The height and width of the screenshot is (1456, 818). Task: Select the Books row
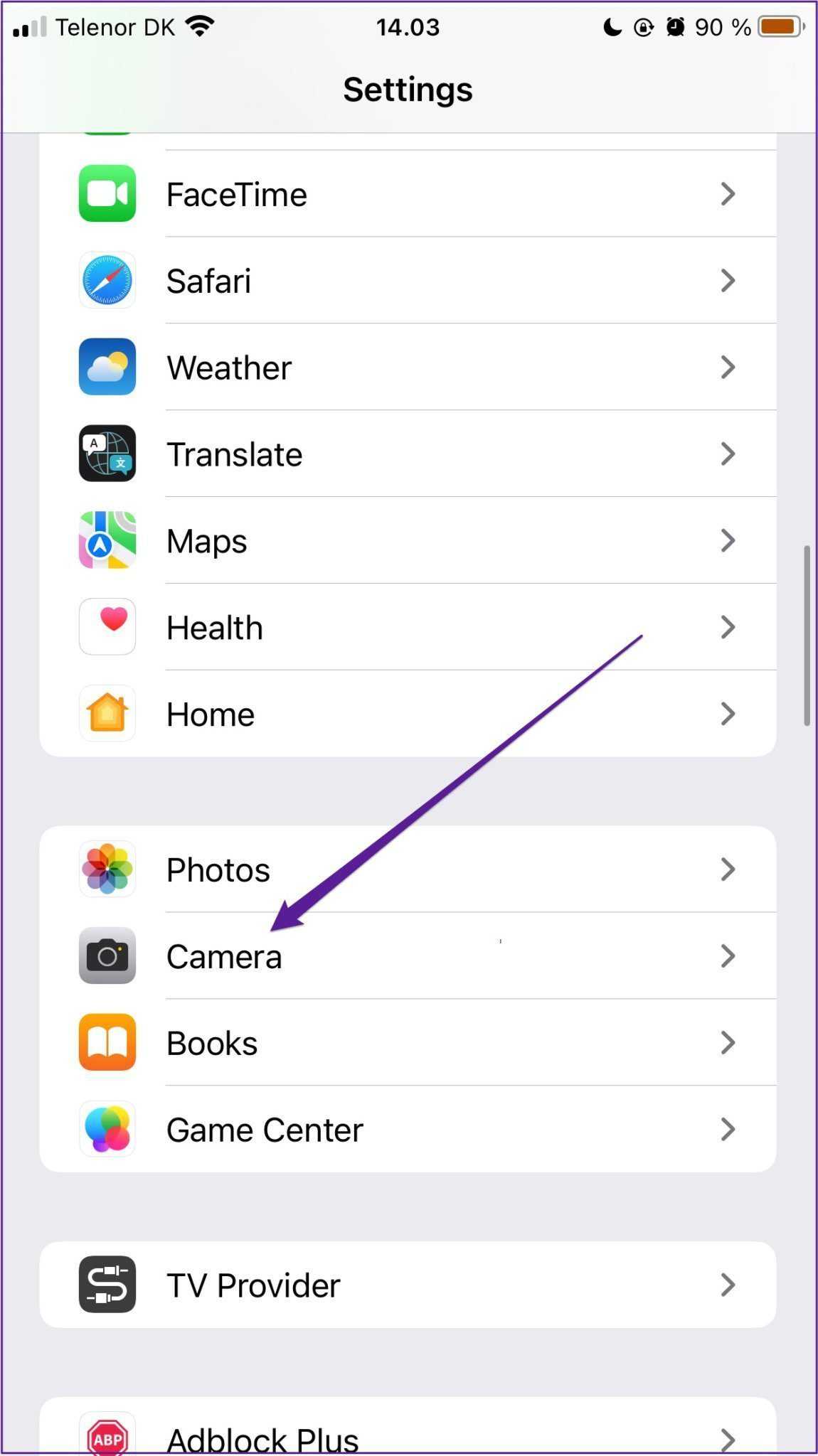tap(407, 1043)
